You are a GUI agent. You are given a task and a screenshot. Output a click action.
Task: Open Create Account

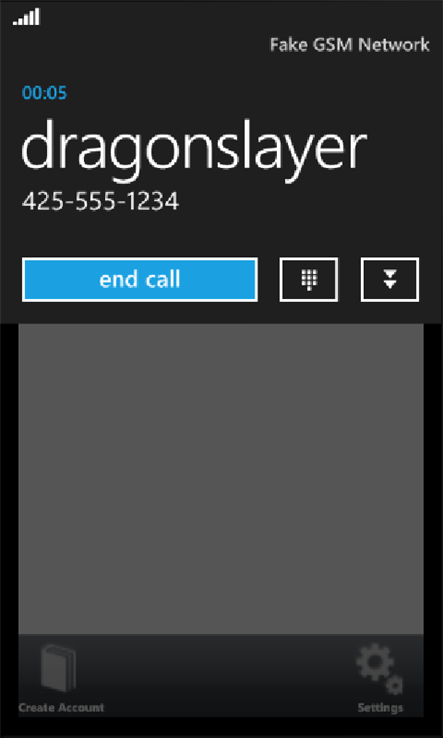[x=61, y=678]
